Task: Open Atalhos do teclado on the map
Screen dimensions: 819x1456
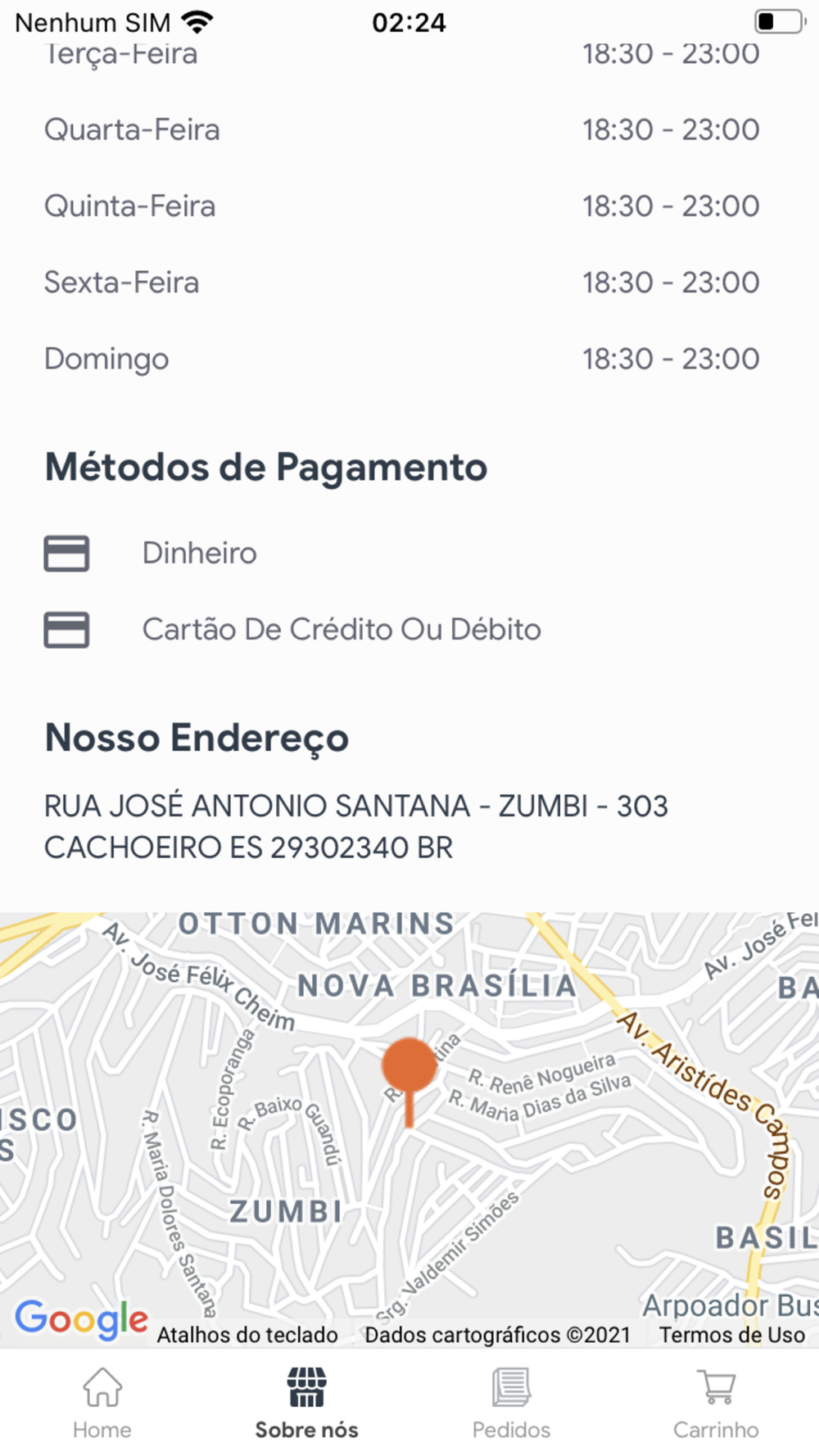Action: [x=247, y=1335]
